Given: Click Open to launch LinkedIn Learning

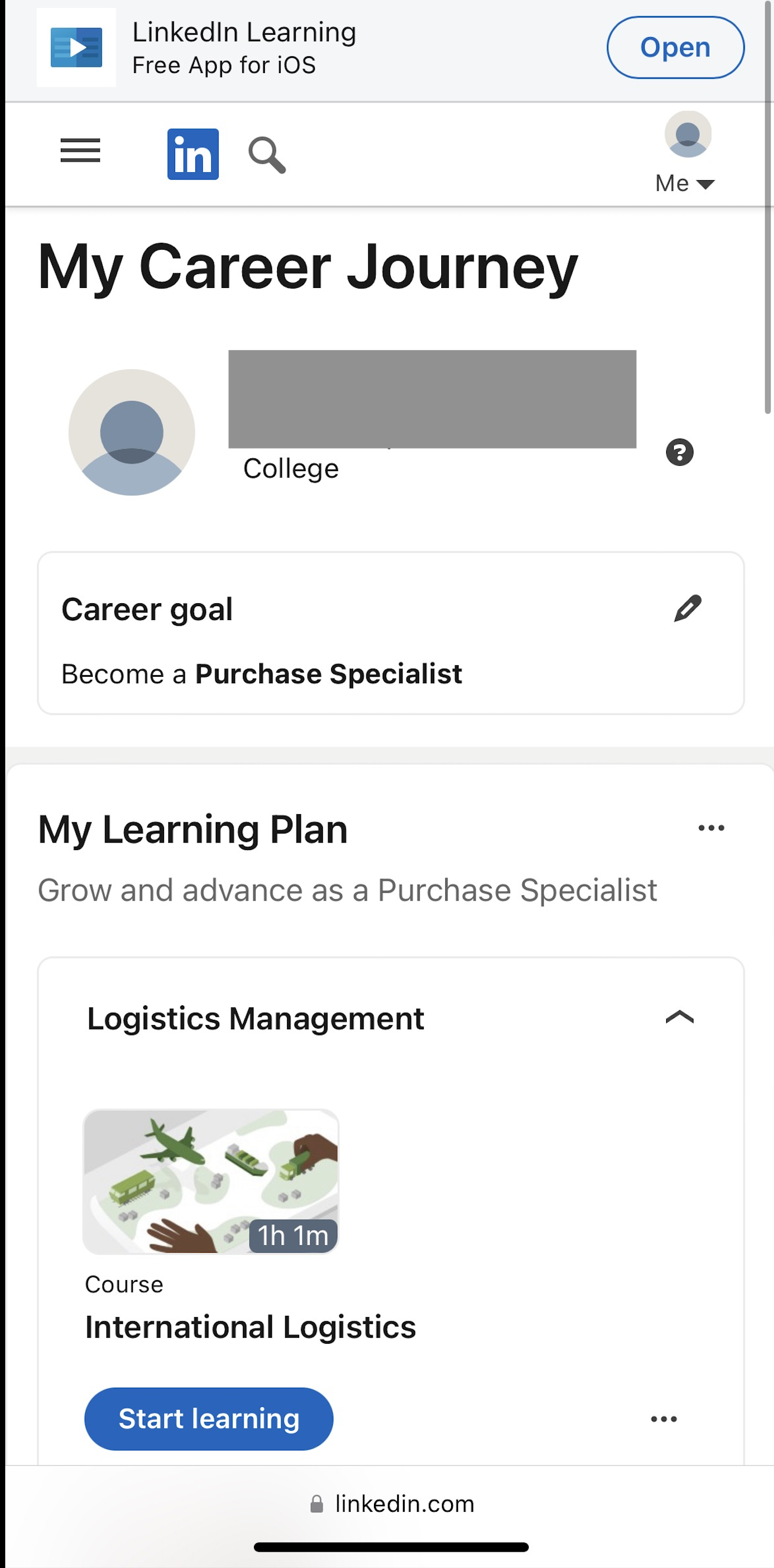Looking at the screenshot, I should [x=675, y=48].
